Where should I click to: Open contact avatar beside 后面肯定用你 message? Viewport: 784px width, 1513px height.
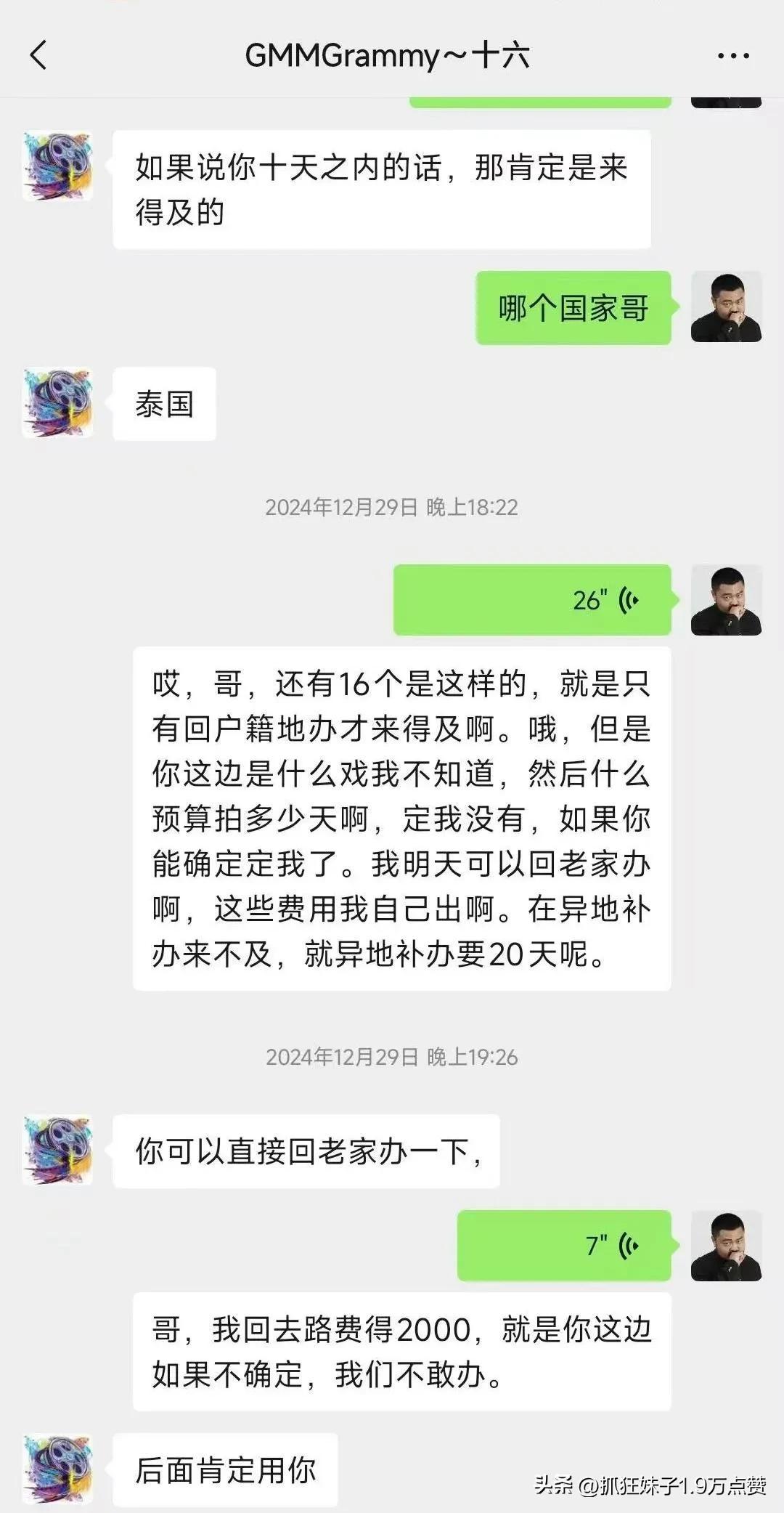pyautogui.click(x=58, y=1469)
